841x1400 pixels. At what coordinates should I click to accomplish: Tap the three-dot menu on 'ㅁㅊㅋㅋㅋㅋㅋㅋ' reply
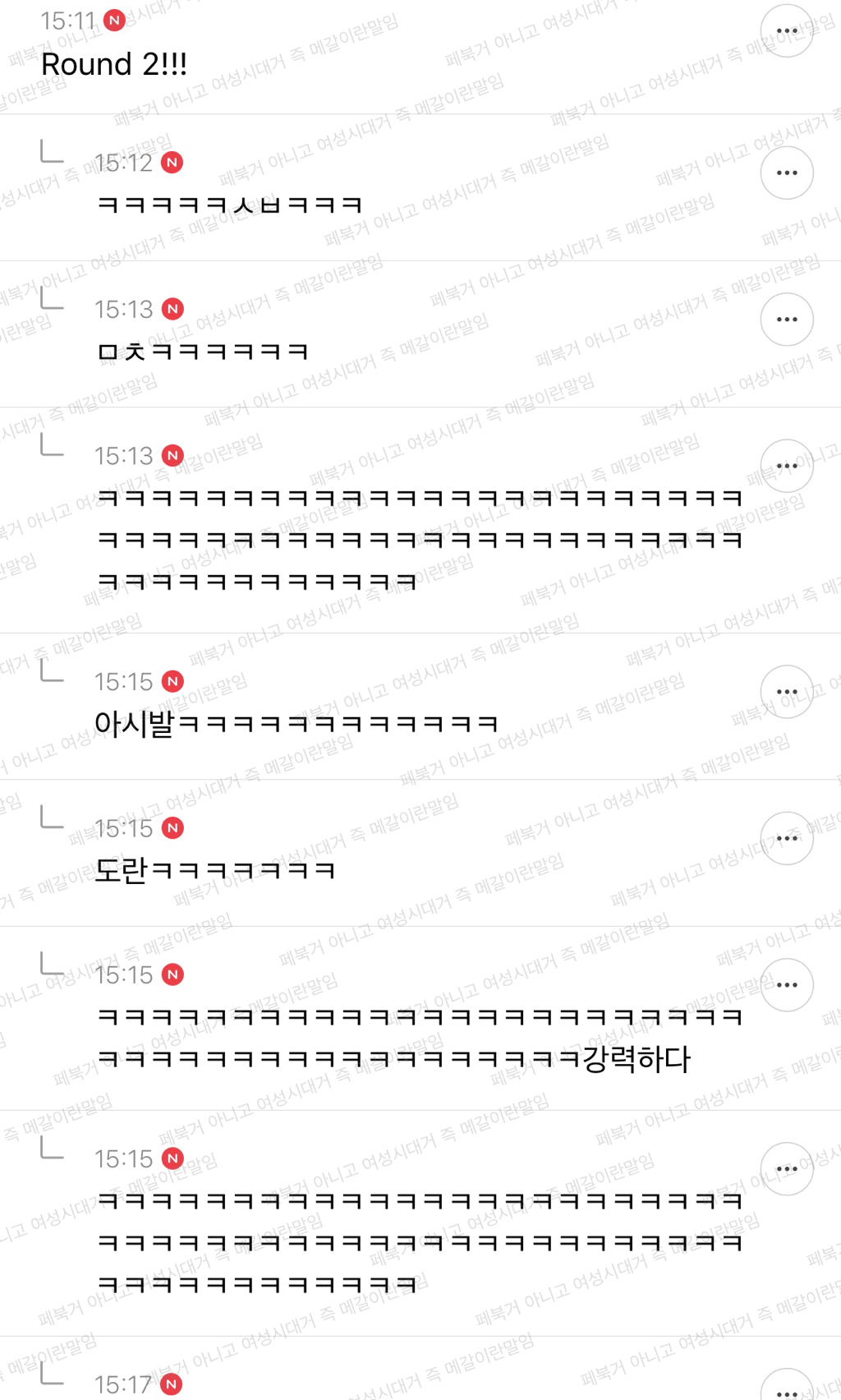point(787,319)
